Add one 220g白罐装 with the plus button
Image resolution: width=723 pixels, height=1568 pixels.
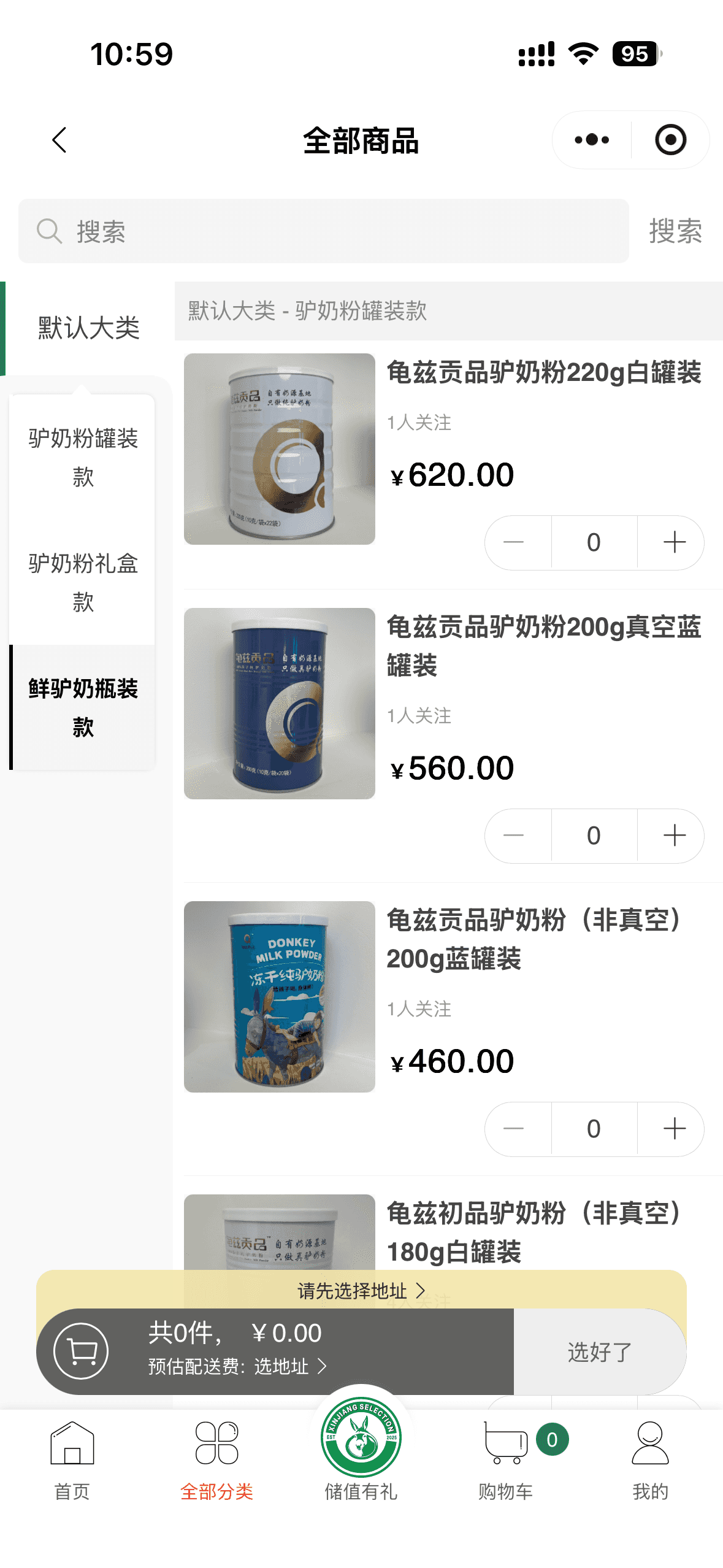pos(674,542)
